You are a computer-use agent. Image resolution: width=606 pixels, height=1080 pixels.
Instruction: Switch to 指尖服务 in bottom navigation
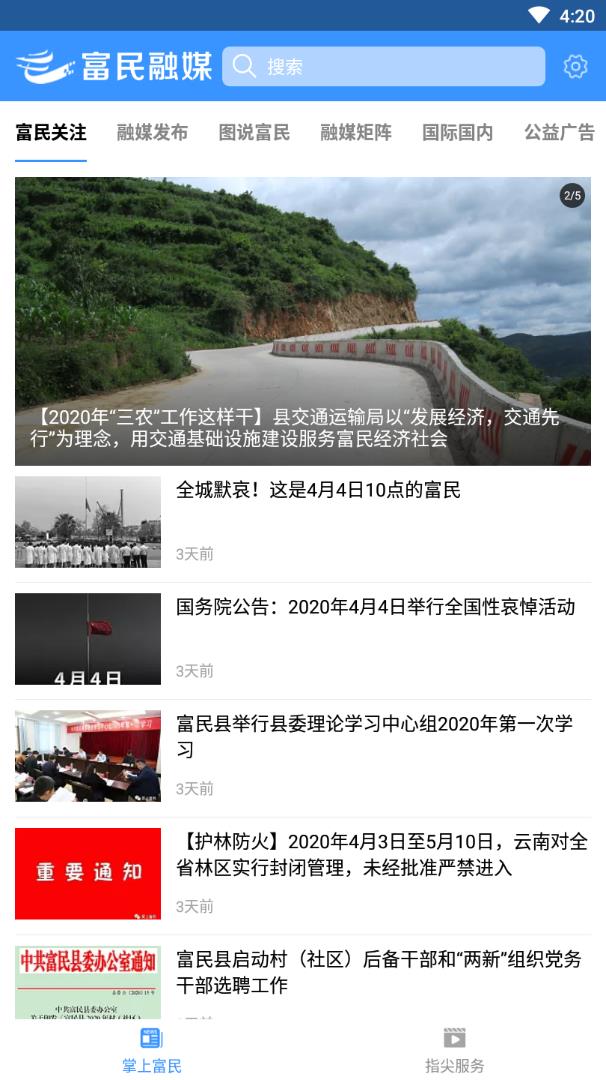(454, 1049)
